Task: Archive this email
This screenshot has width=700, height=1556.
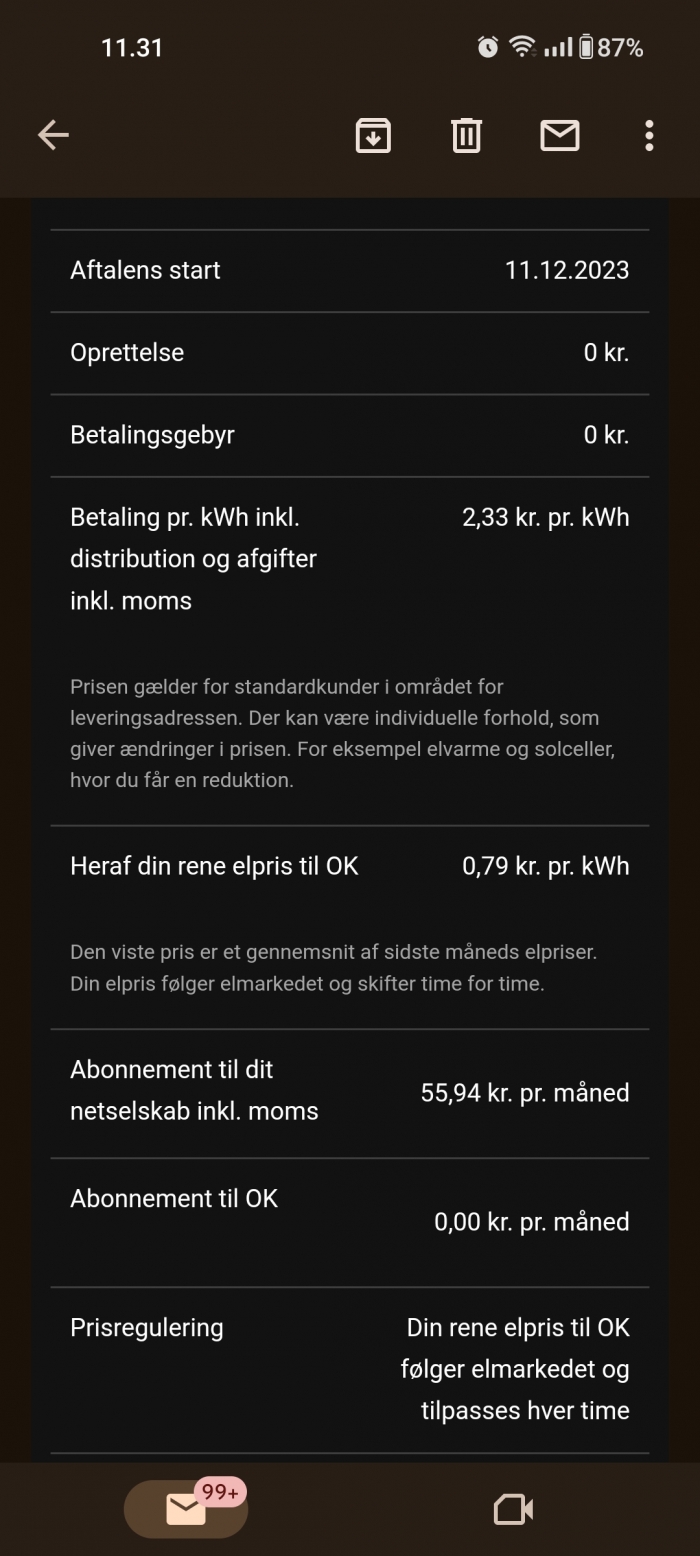Action: coord(373,135)
